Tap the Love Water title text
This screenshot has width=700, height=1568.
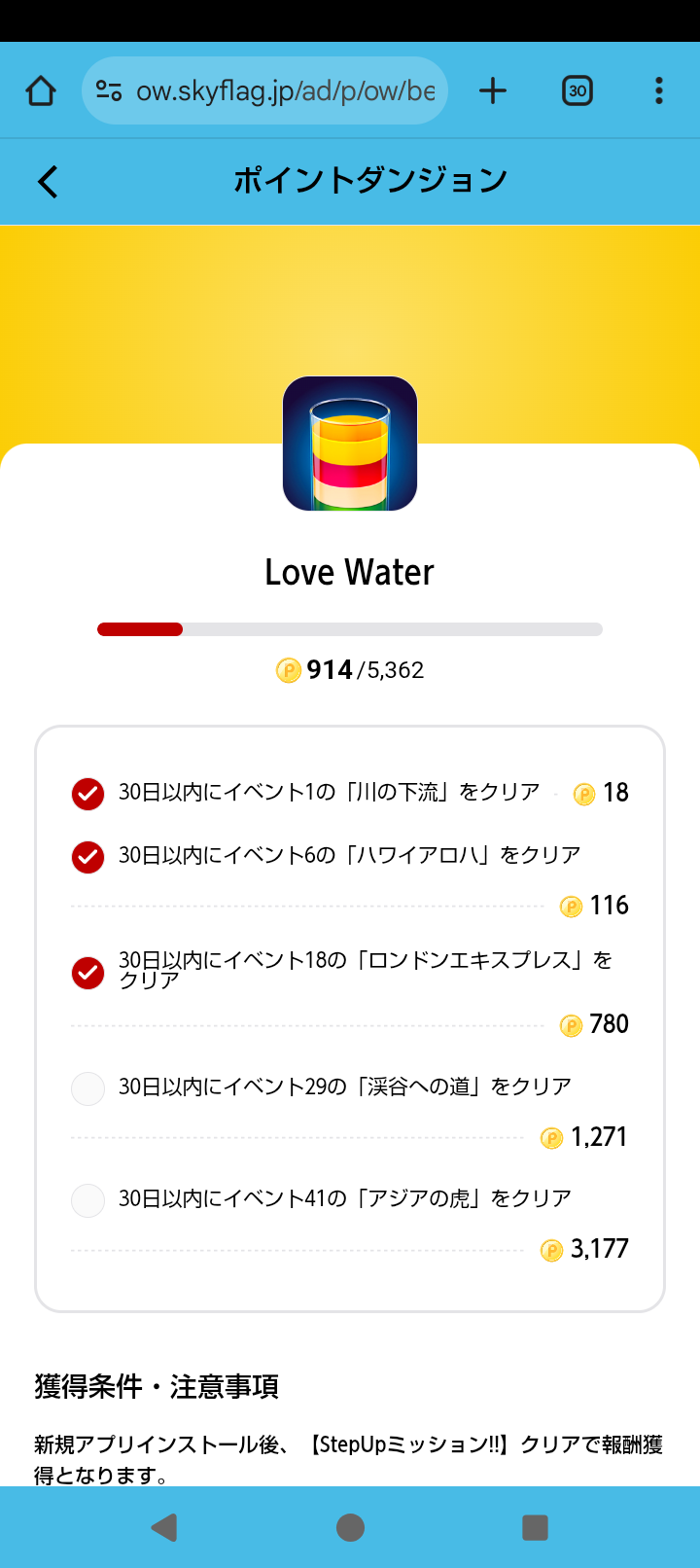350,572
